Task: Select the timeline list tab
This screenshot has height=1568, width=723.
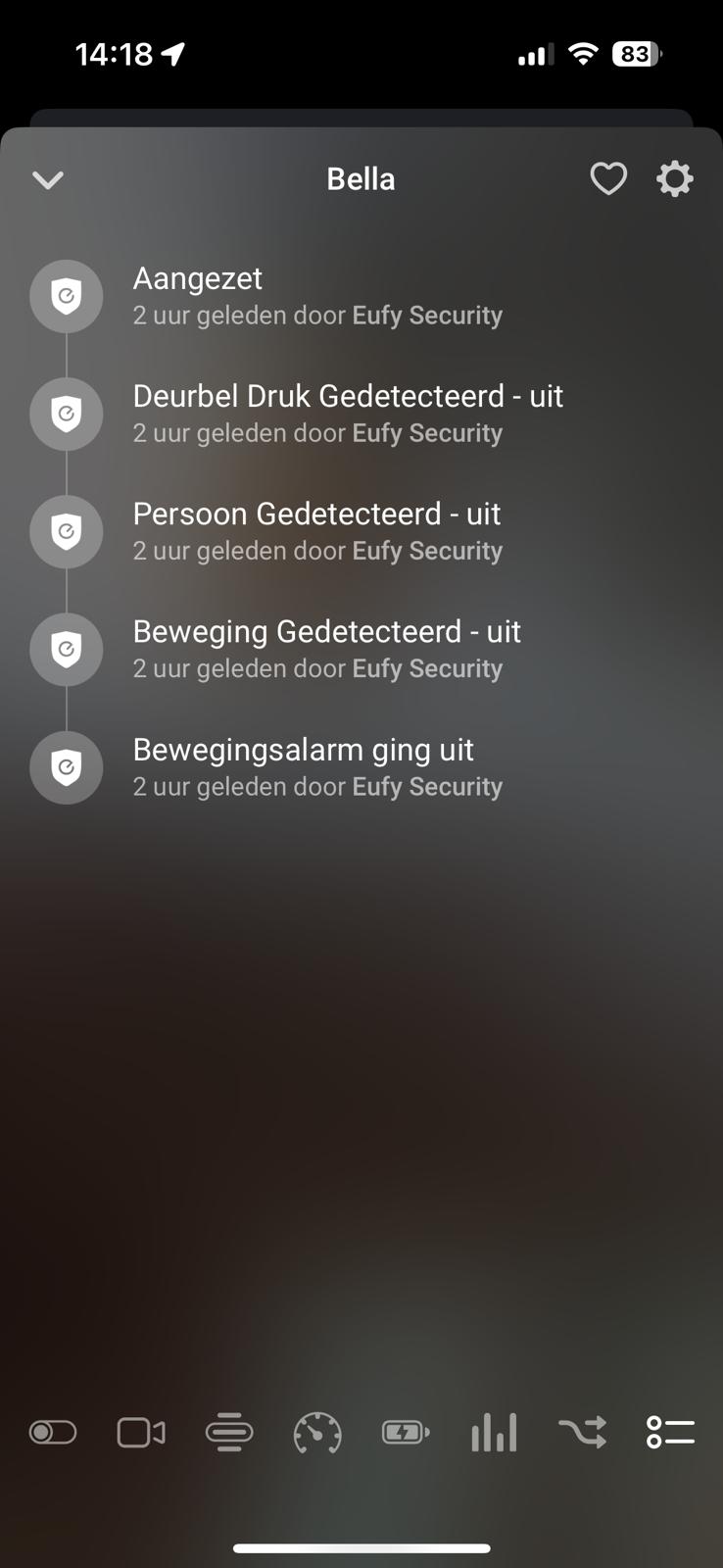Action: [x=671, y=1433]
